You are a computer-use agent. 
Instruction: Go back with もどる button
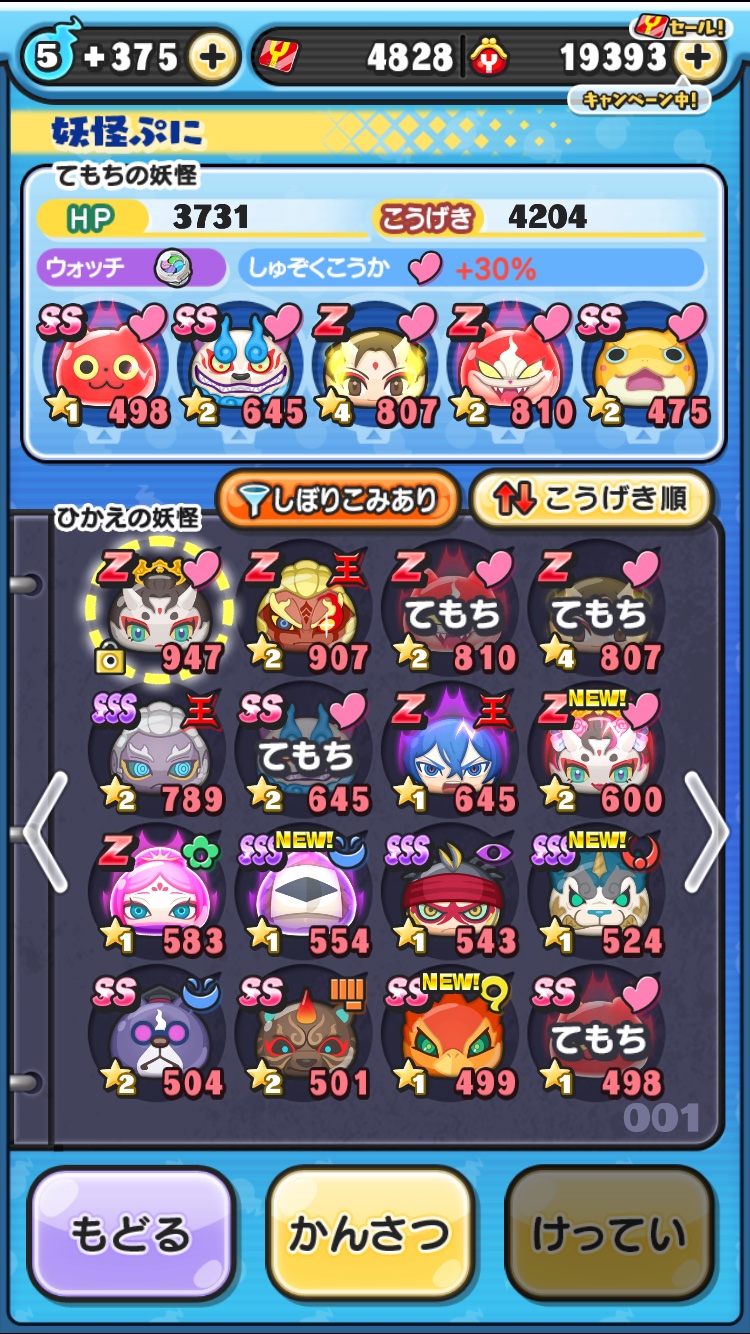[130, 1234]
